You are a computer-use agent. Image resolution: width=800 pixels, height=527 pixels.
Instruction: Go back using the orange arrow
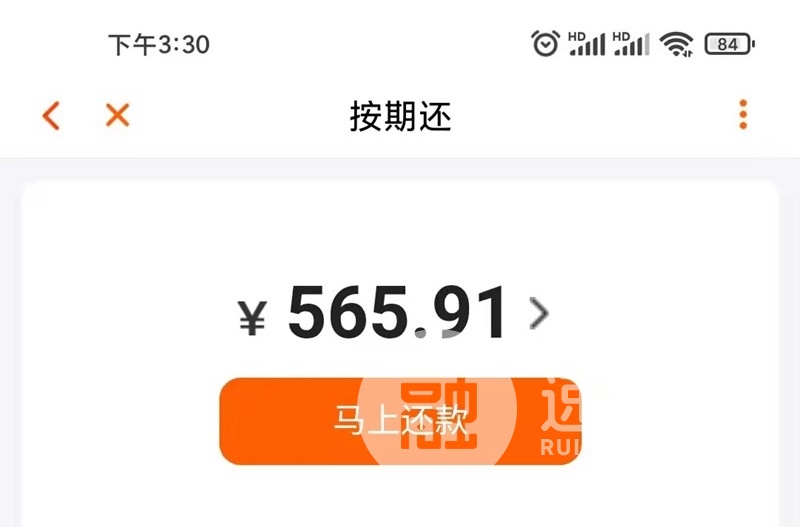coord(51,116)
